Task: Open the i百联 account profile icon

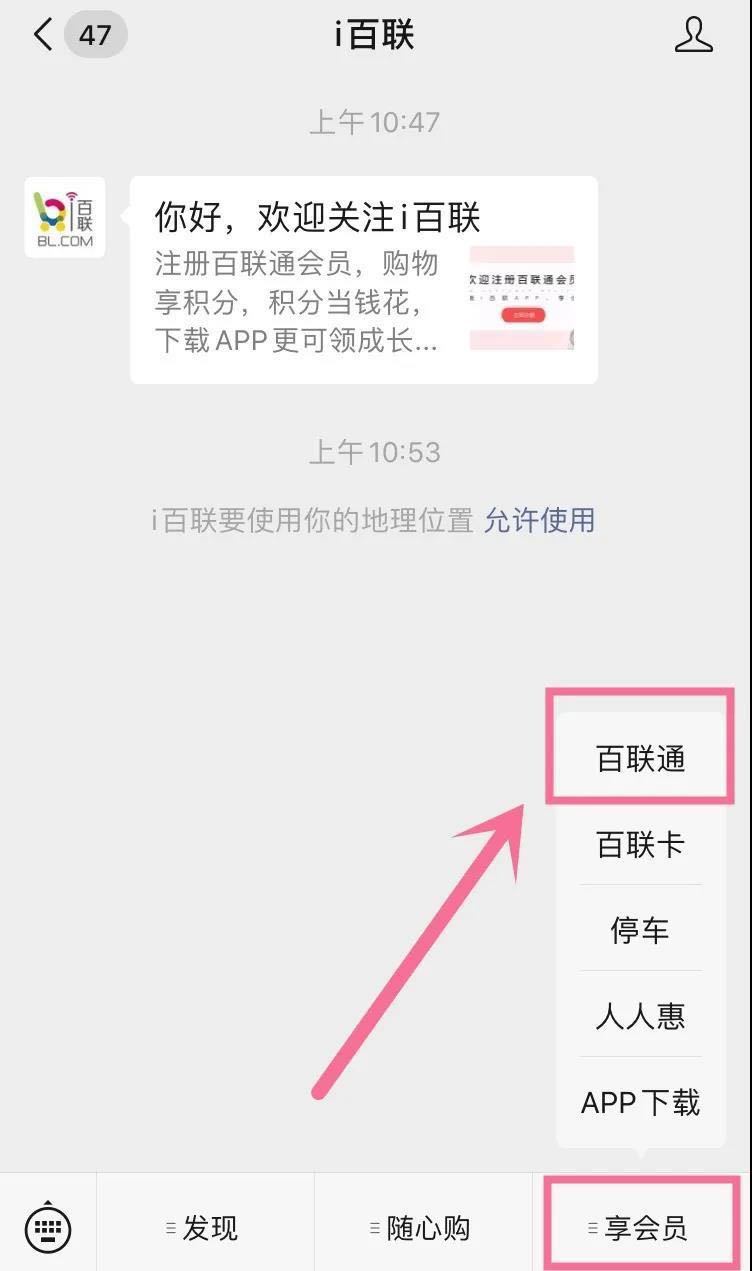Action: 693,36
